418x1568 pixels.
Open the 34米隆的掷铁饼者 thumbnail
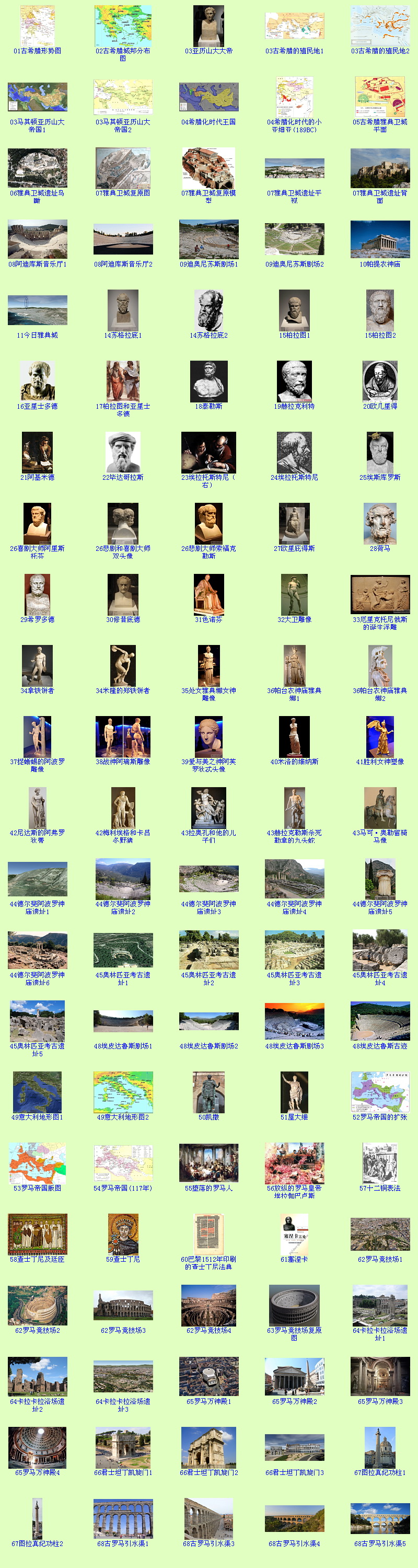click(x=123, y=665)
